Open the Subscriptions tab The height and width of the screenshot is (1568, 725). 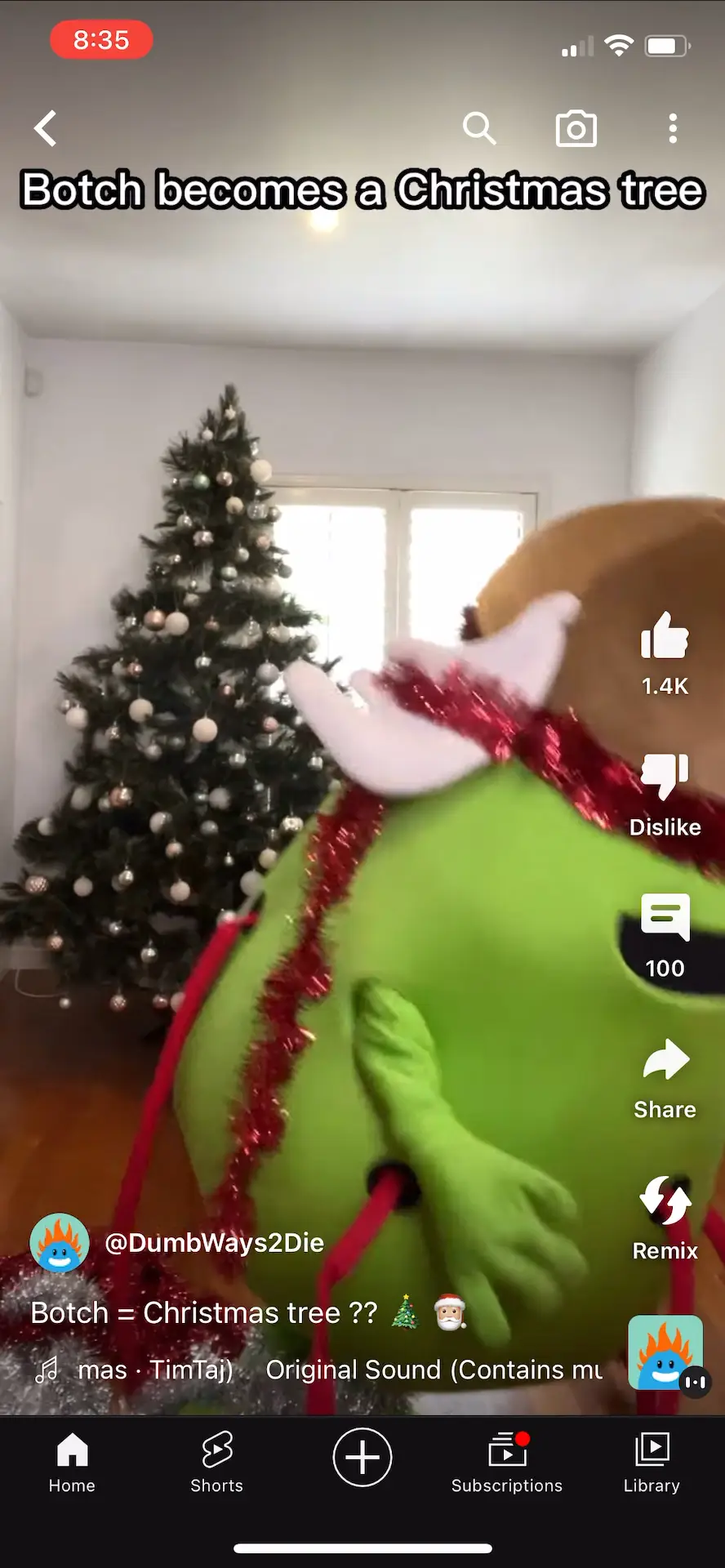point(507,1462)
